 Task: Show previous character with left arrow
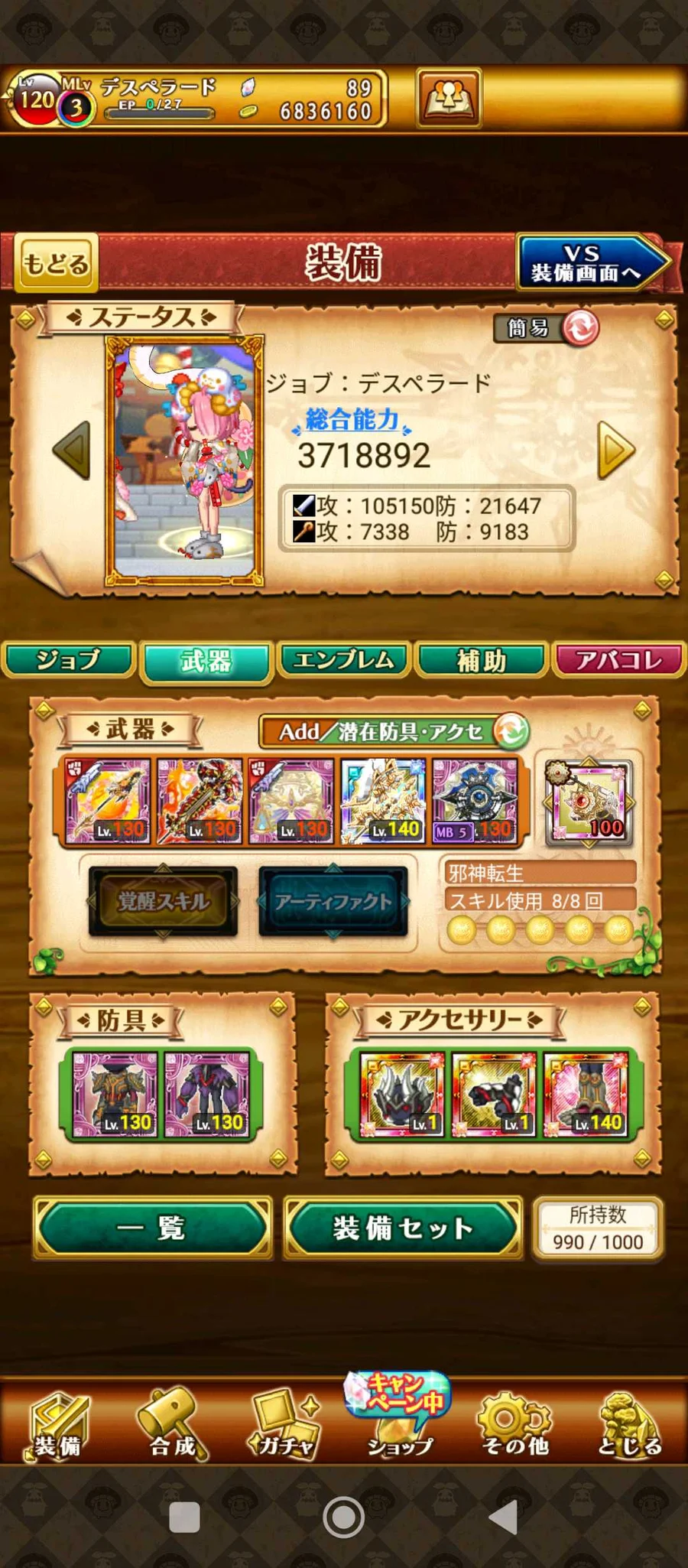click(72, 451)
